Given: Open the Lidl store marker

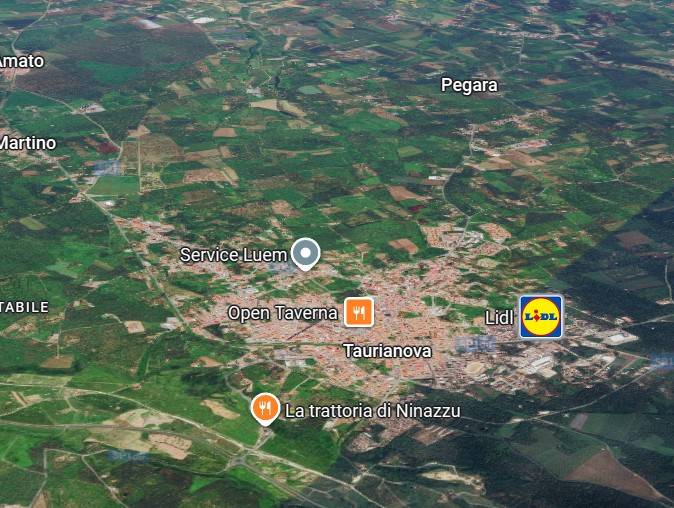Looking at the screenshot, I should coord(540,316).
